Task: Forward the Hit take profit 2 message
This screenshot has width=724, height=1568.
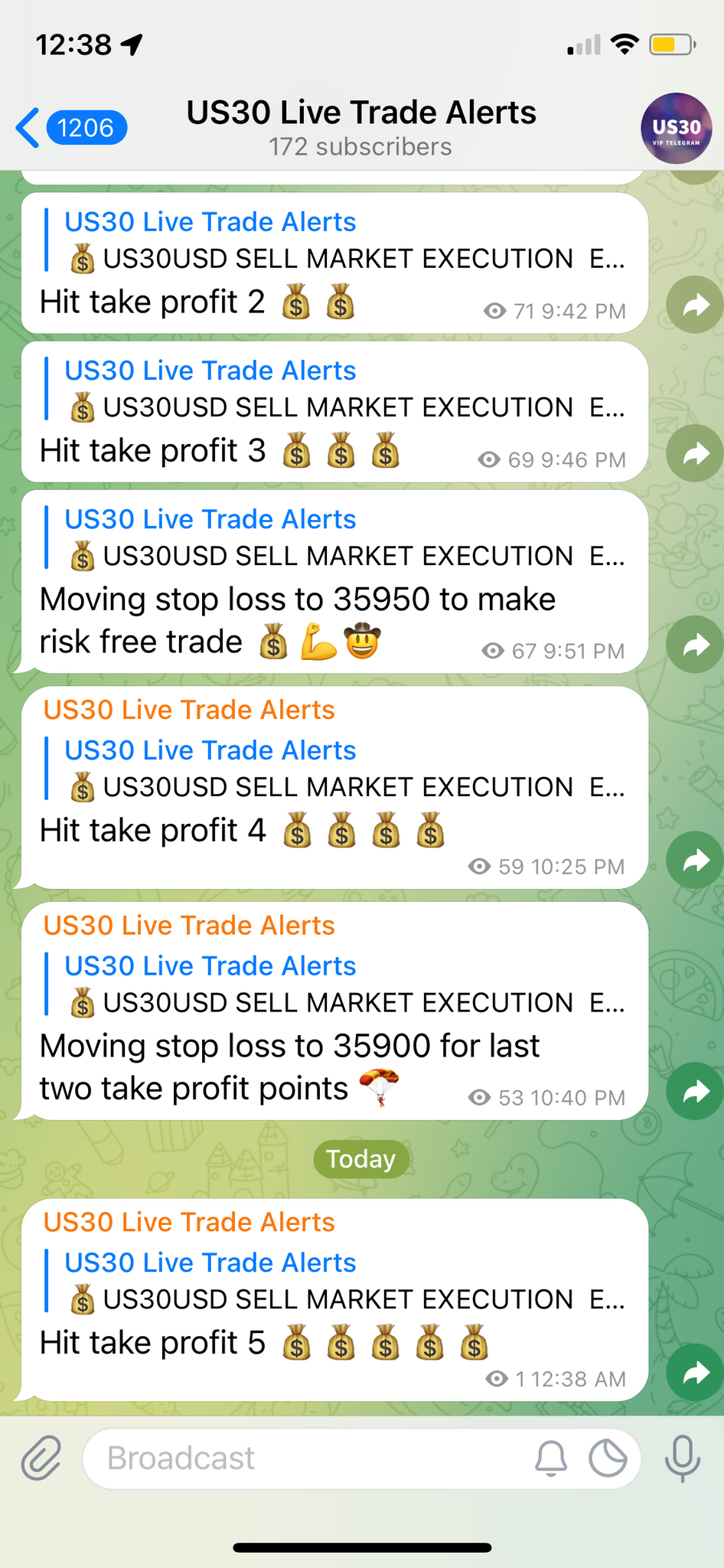Action: point(695,305)
